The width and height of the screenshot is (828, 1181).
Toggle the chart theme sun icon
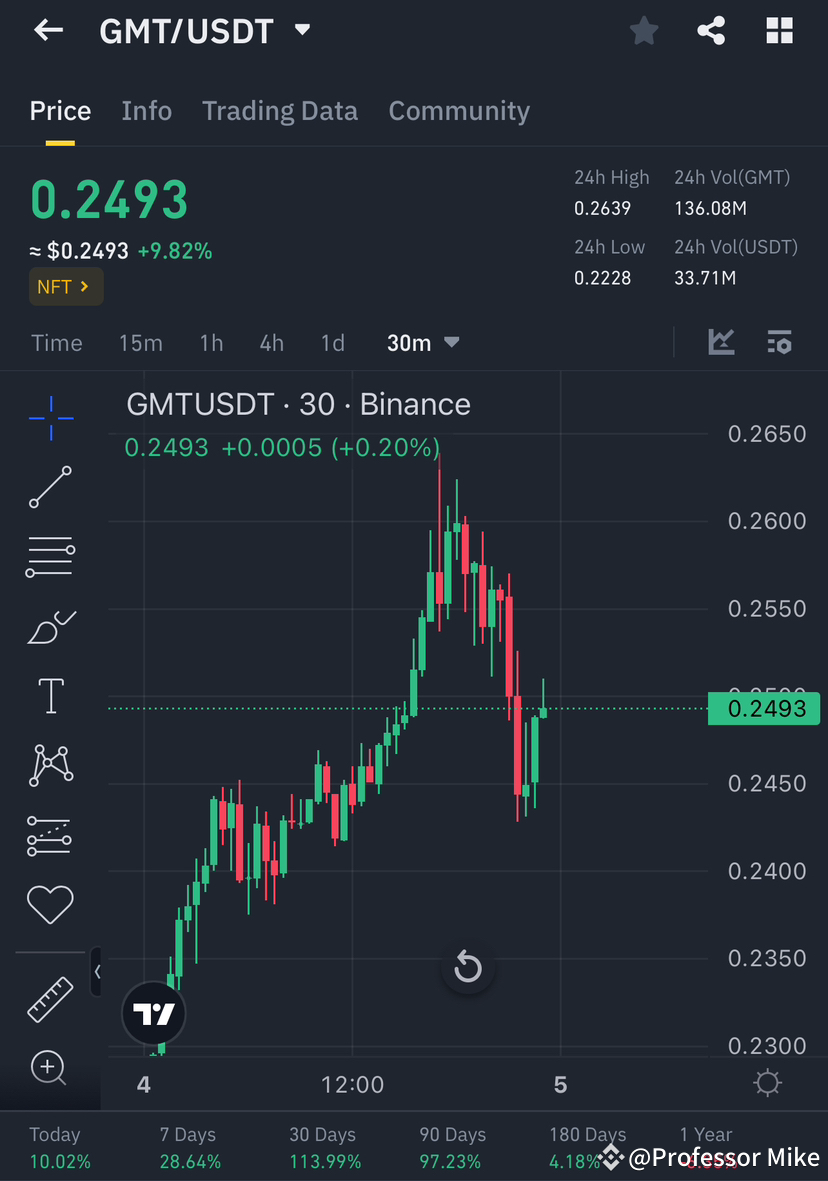[767, 1082]
